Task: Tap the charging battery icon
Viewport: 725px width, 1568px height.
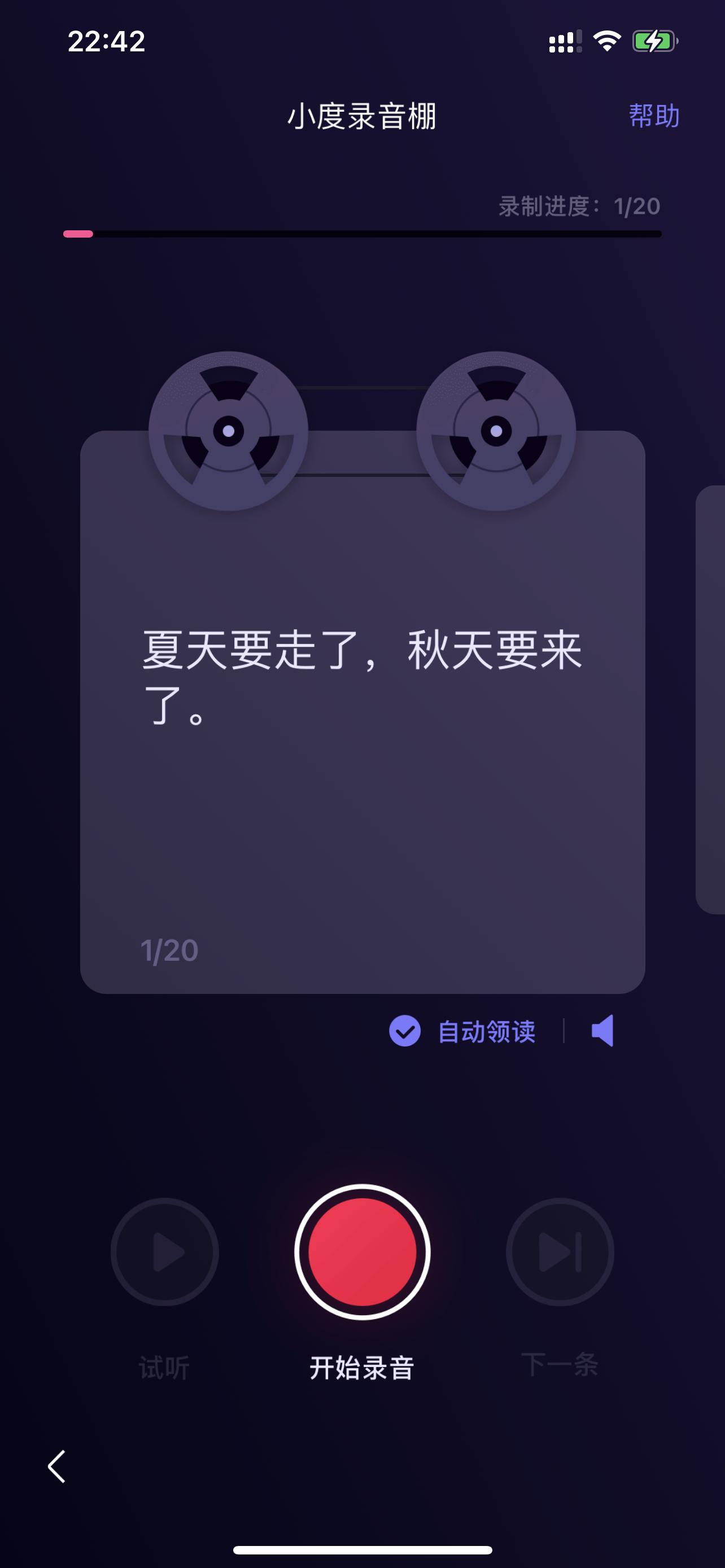Action: [654, 40]
